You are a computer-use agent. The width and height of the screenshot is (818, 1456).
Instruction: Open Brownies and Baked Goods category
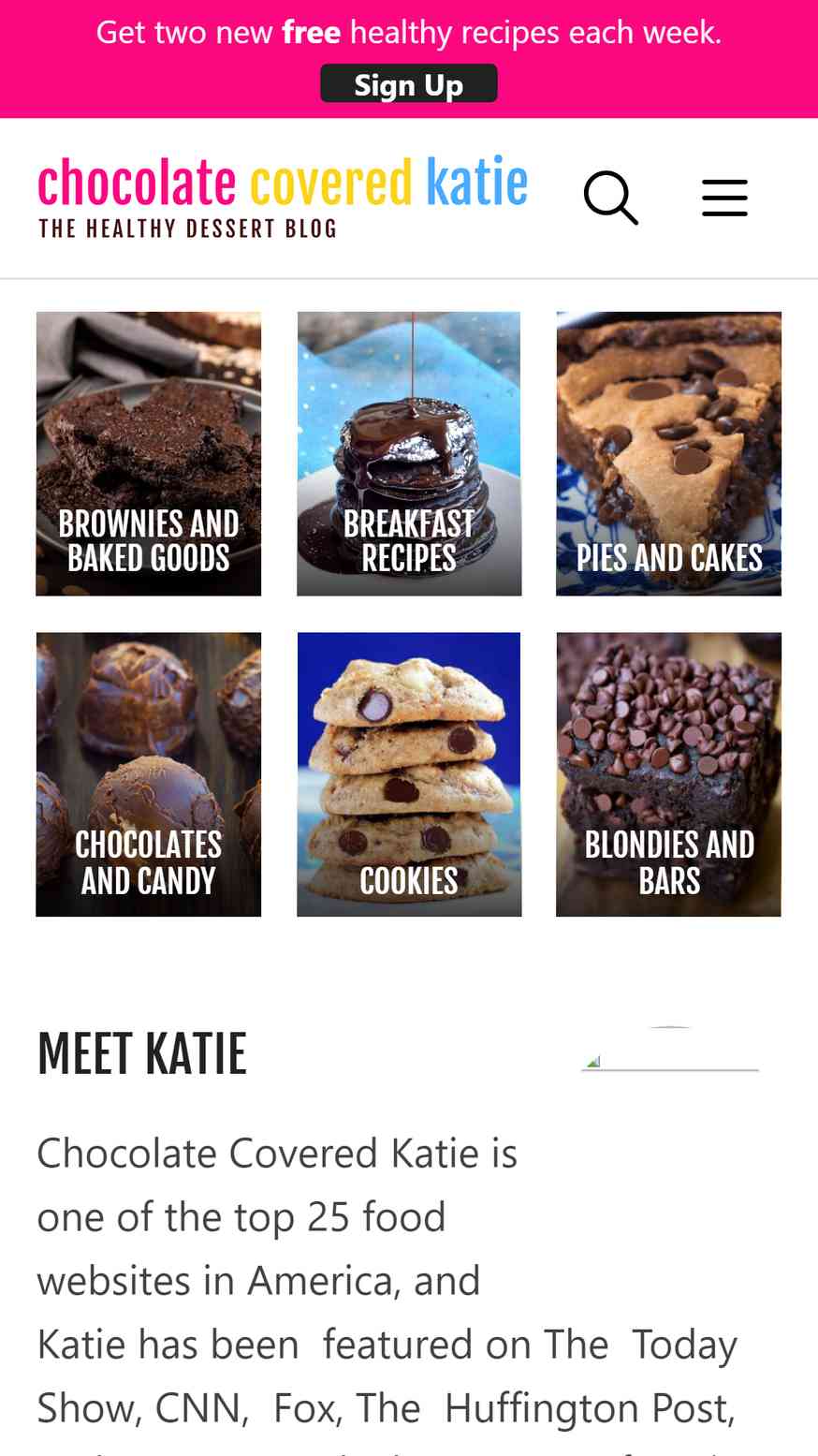coord(149,453)
